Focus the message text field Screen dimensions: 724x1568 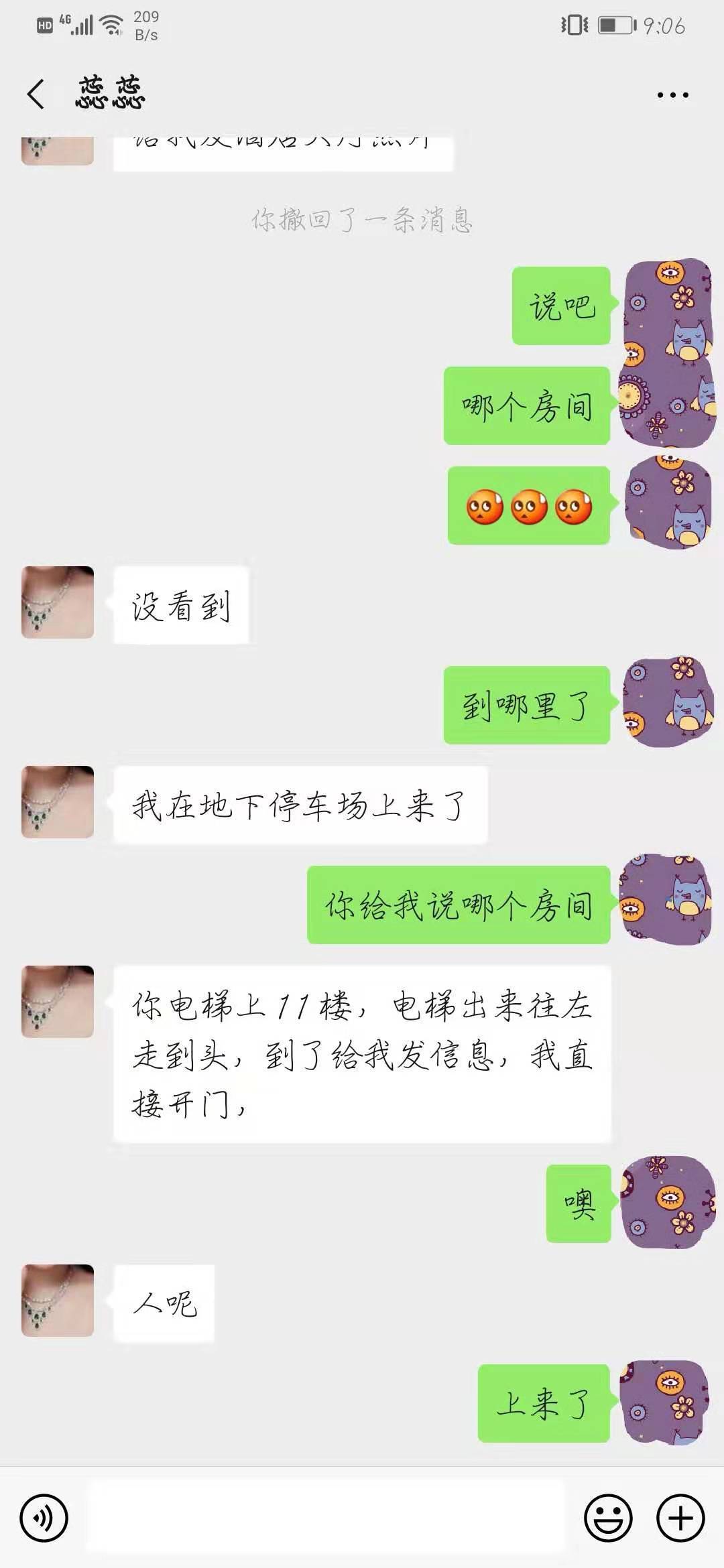pos(326,1517)
